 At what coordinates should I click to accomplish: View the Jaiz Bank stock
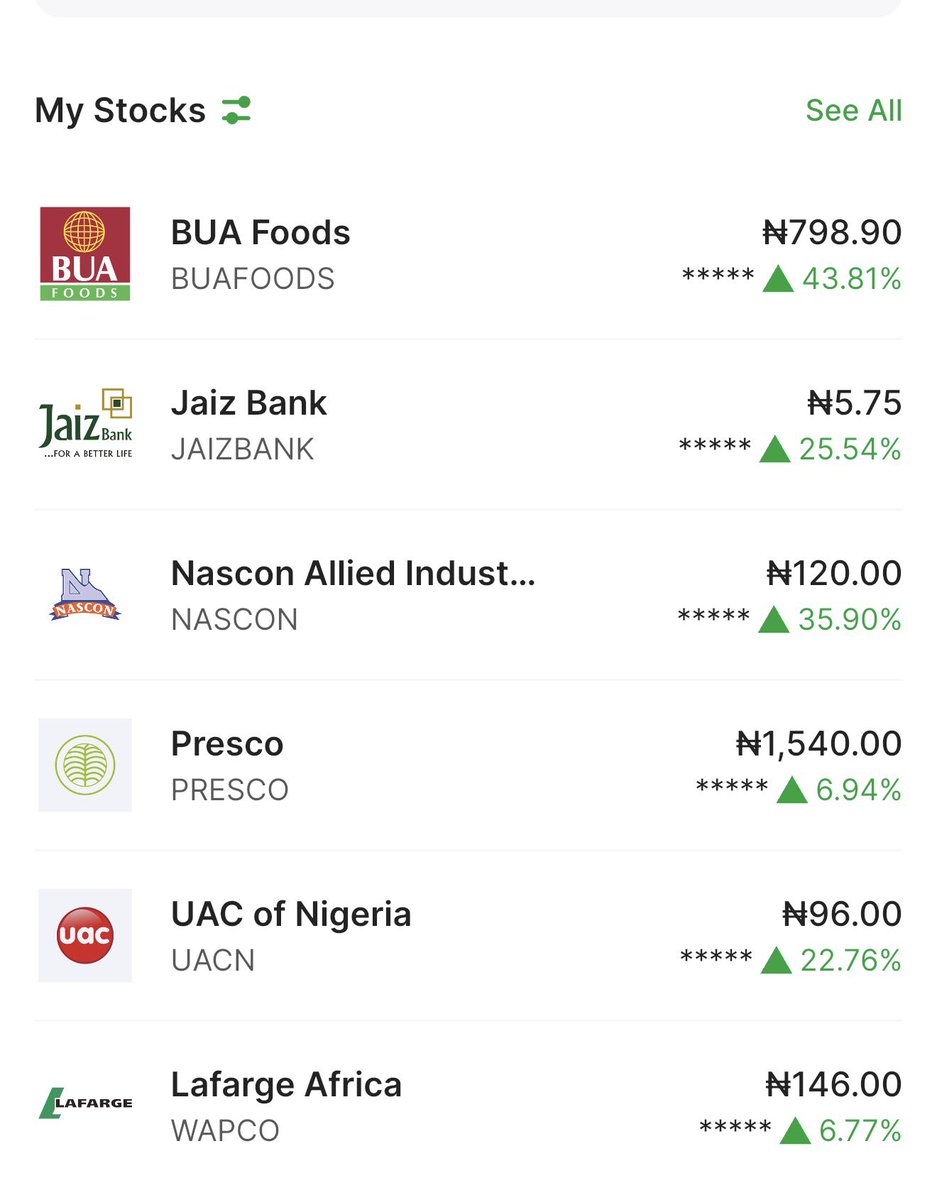click(x=467, y=425)
